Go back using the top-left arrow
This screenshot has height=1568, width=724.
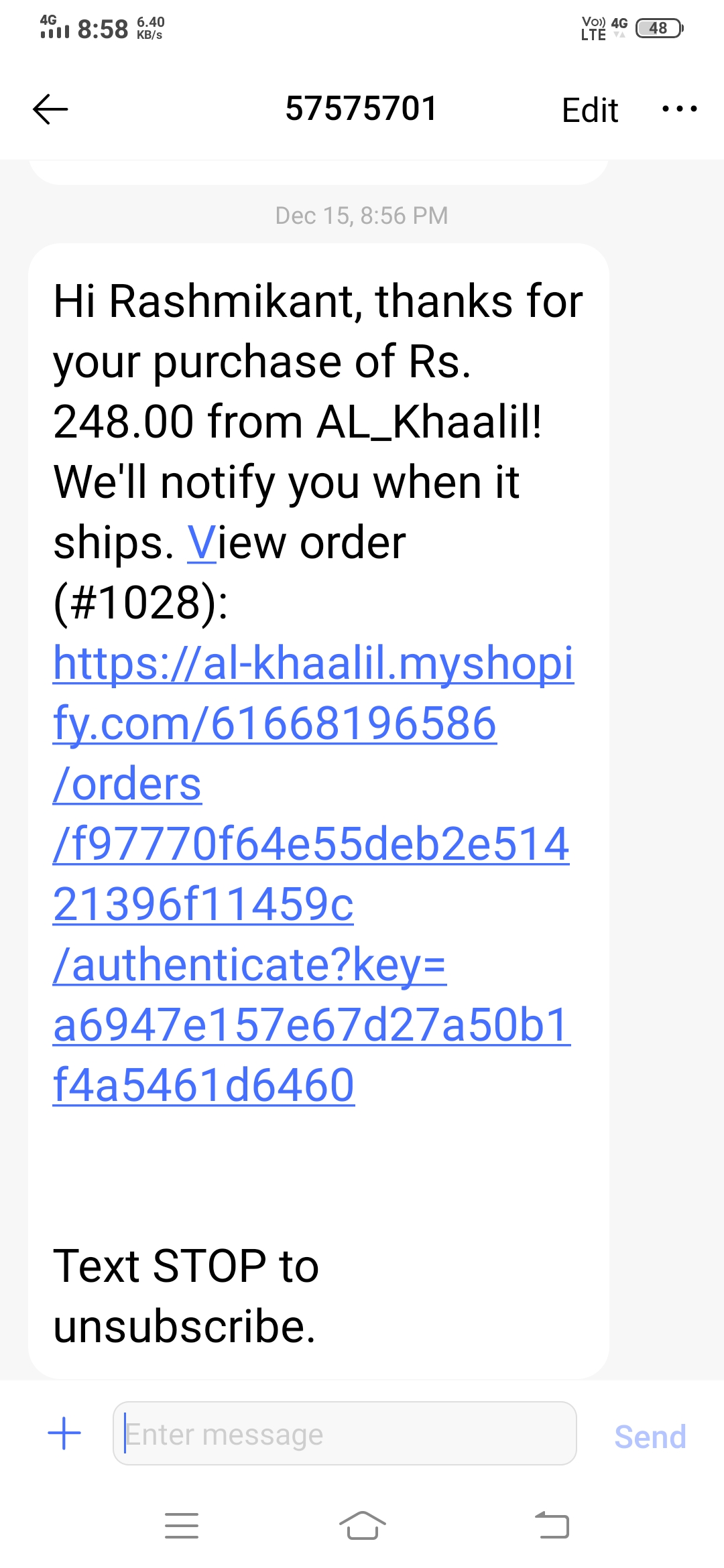[50, 109]
